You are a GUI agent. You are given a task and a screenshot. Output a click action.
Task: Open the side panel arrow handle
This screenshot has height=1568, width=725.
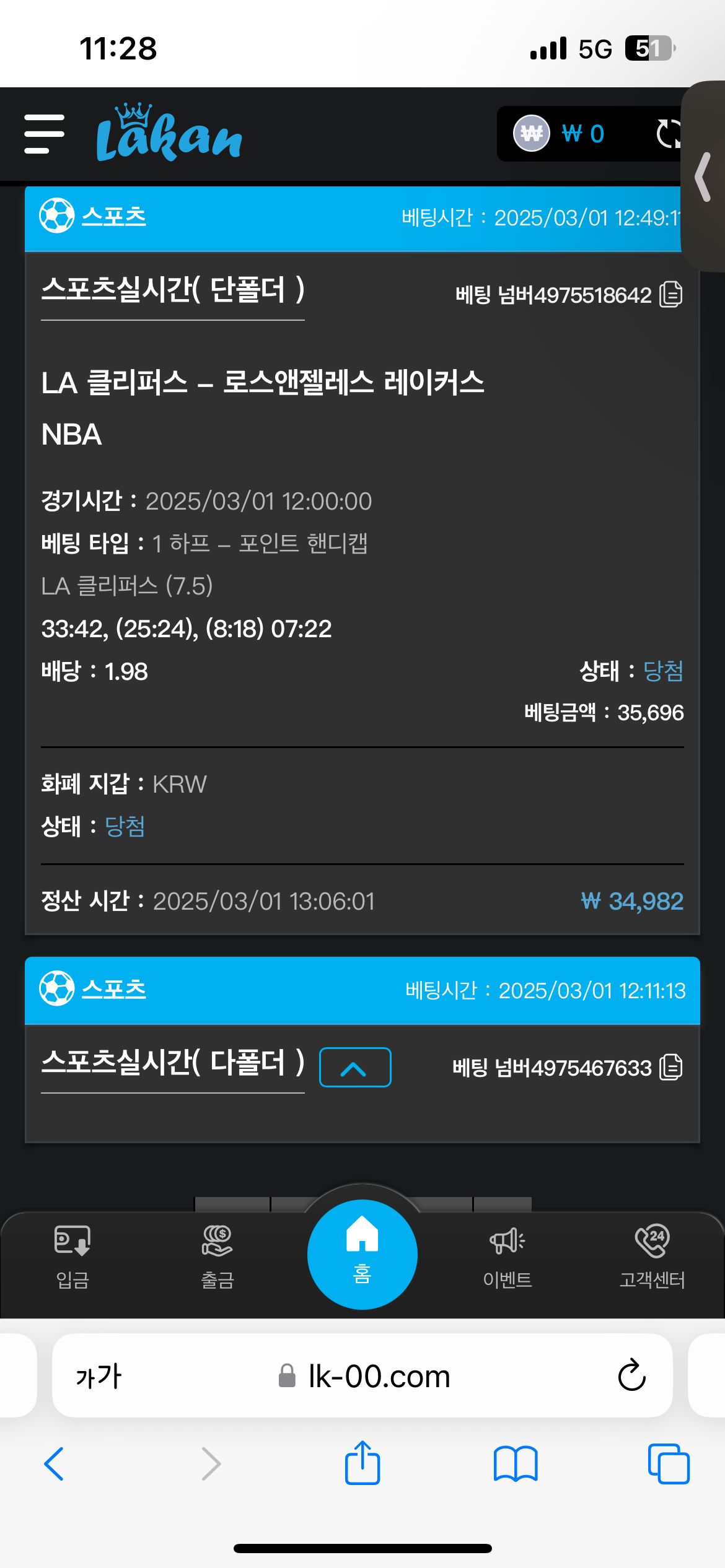coord(704,177)
